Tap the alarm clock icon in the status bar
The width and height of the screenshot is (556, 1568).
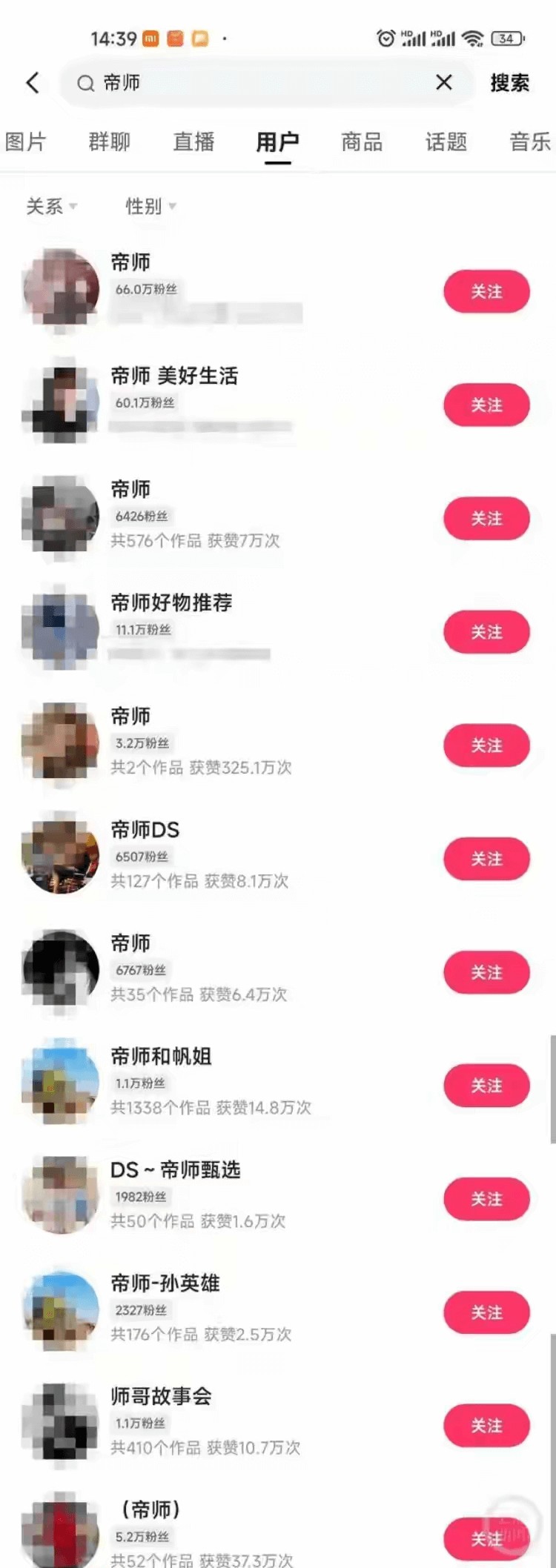tap(385, 35)
